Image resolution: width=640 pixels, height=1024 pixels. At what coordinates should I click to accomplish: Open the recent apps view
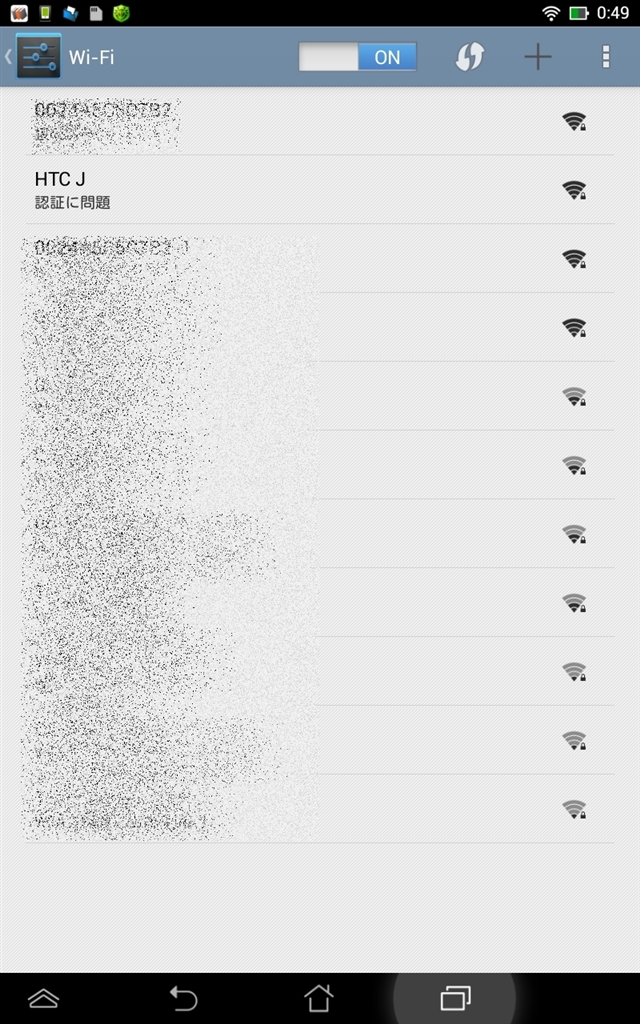(x=455, y=997)
